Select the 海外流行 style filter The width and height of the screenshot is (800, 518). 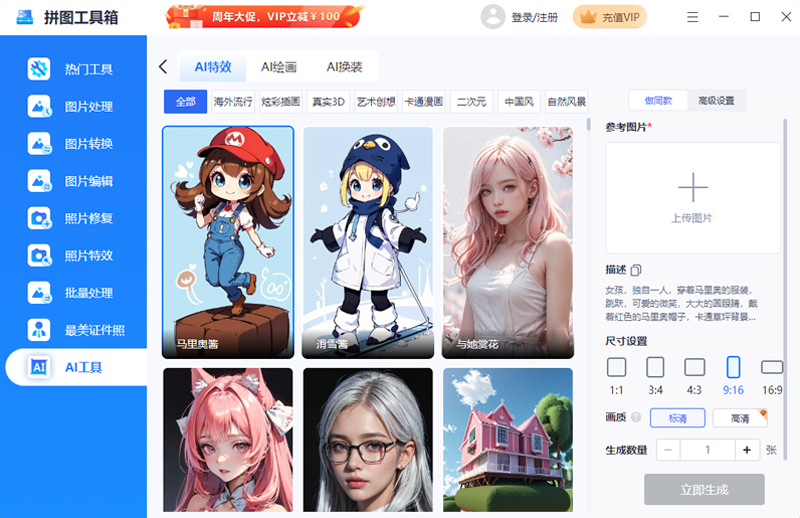click(x=232, y=101)
